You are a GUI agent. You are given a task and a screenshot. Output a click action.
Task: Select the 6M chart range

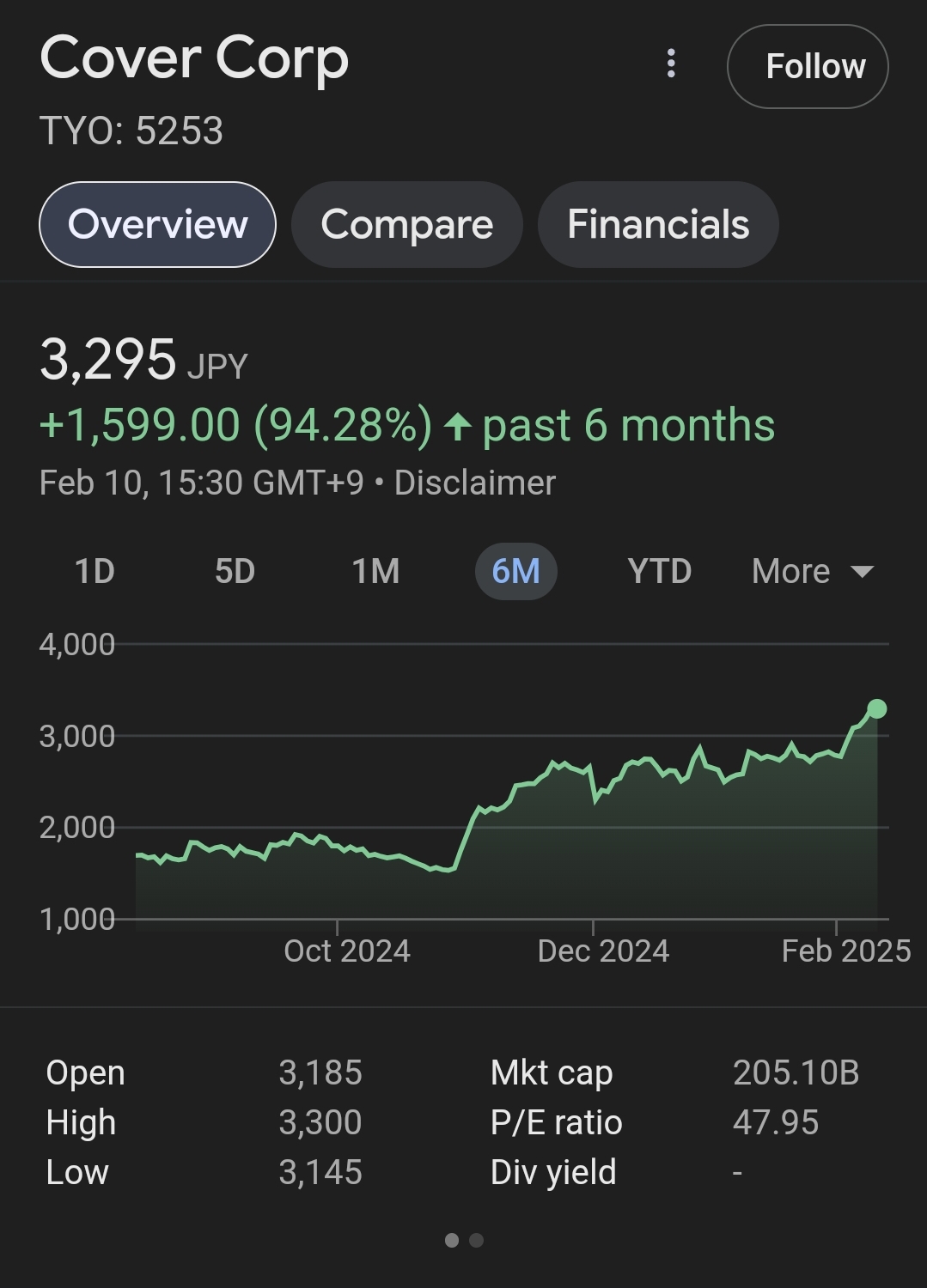(515, 572)
